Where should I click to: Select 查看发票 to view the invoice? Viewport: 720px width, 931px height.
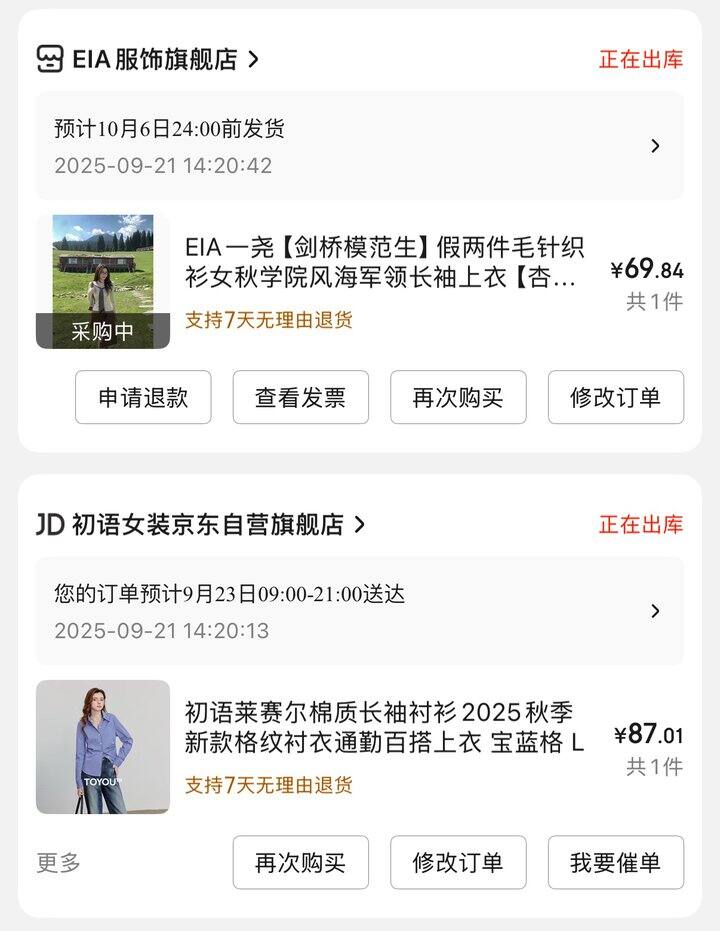pos(300,397)
